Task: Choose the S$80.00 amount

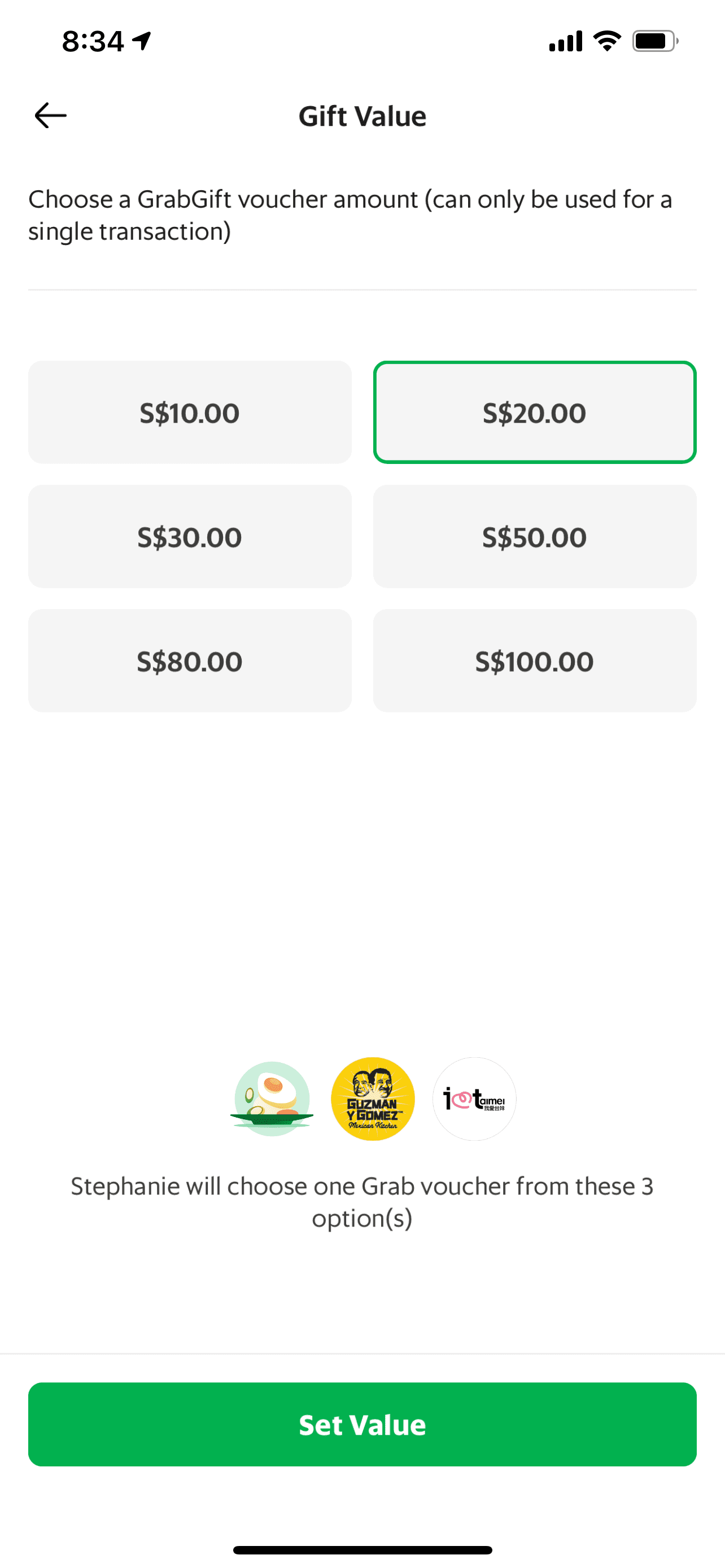Action: [x=189, y=660]
